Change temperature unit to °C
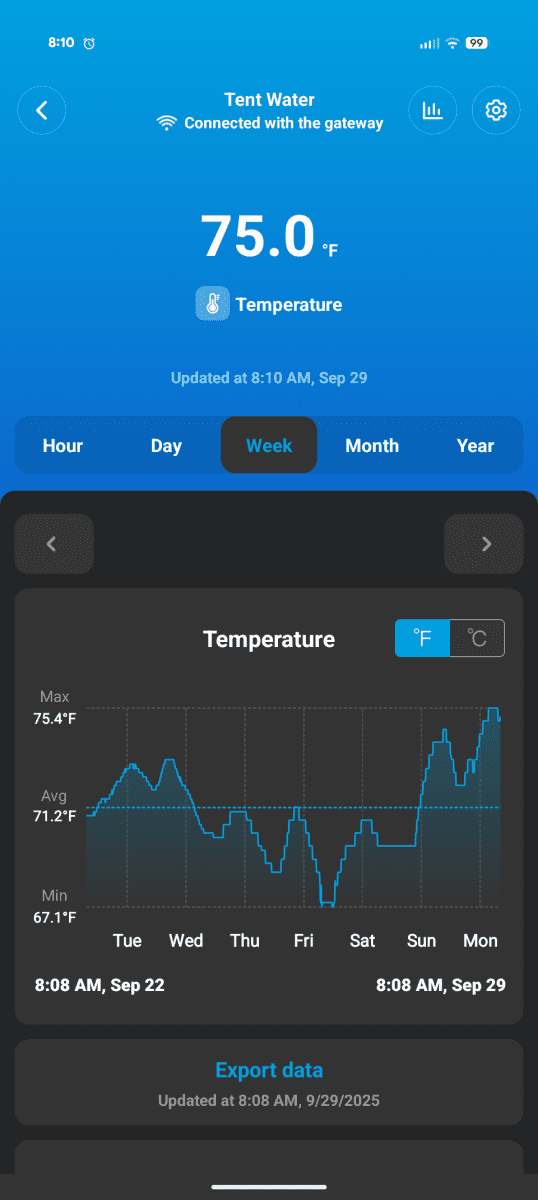This screenshot has height=1200, width=538. coord(478,639)
